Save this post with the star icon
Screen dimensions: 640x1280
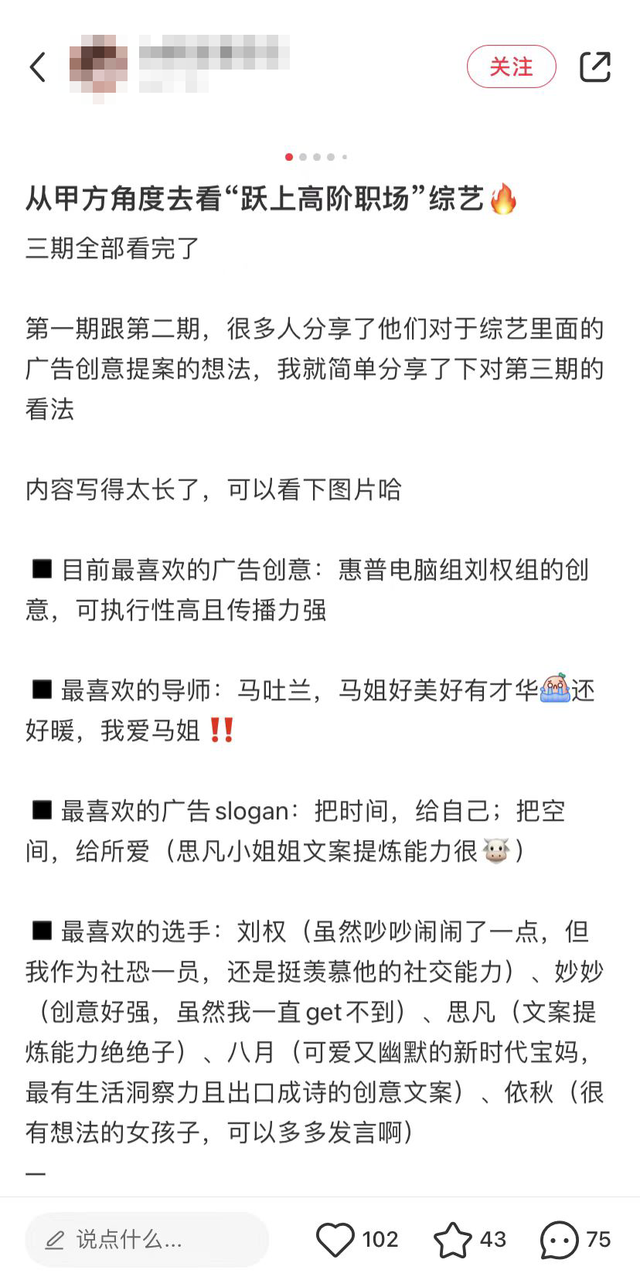click(x=452, y=1240)
